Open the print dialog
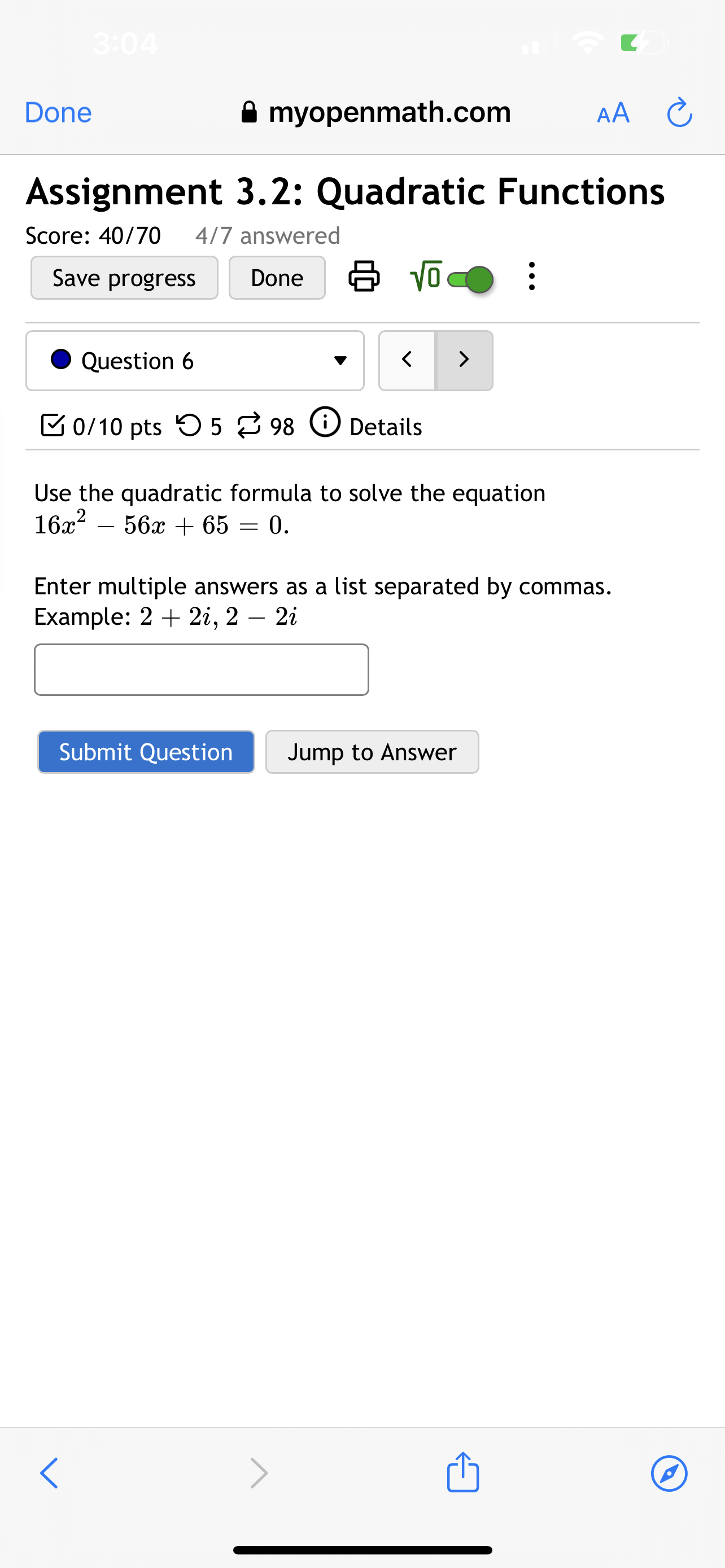Viewport: 725px width, 1568px height. pos(364,278)
